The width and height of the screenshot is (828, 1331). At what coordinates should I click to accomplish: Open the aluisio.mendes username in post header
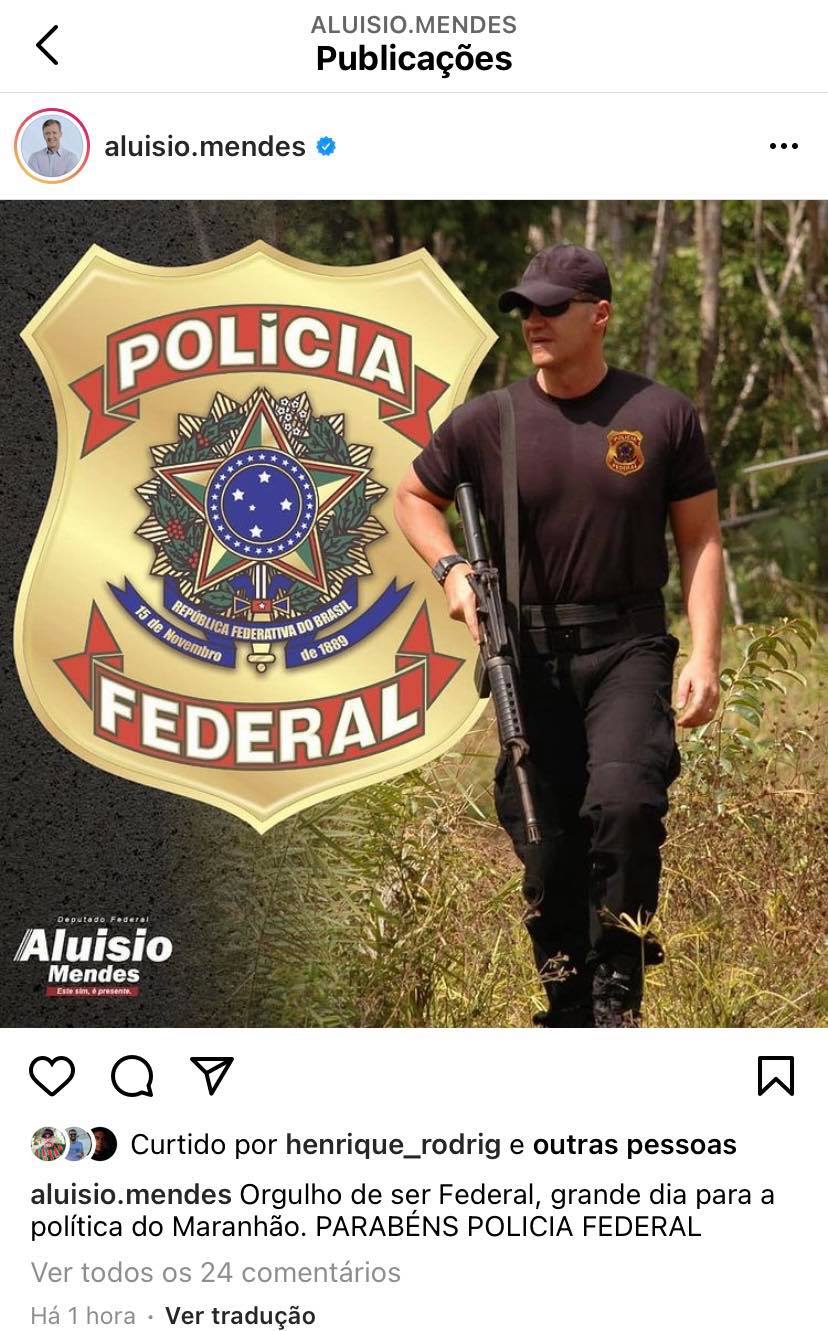click(x=205, y=147)
